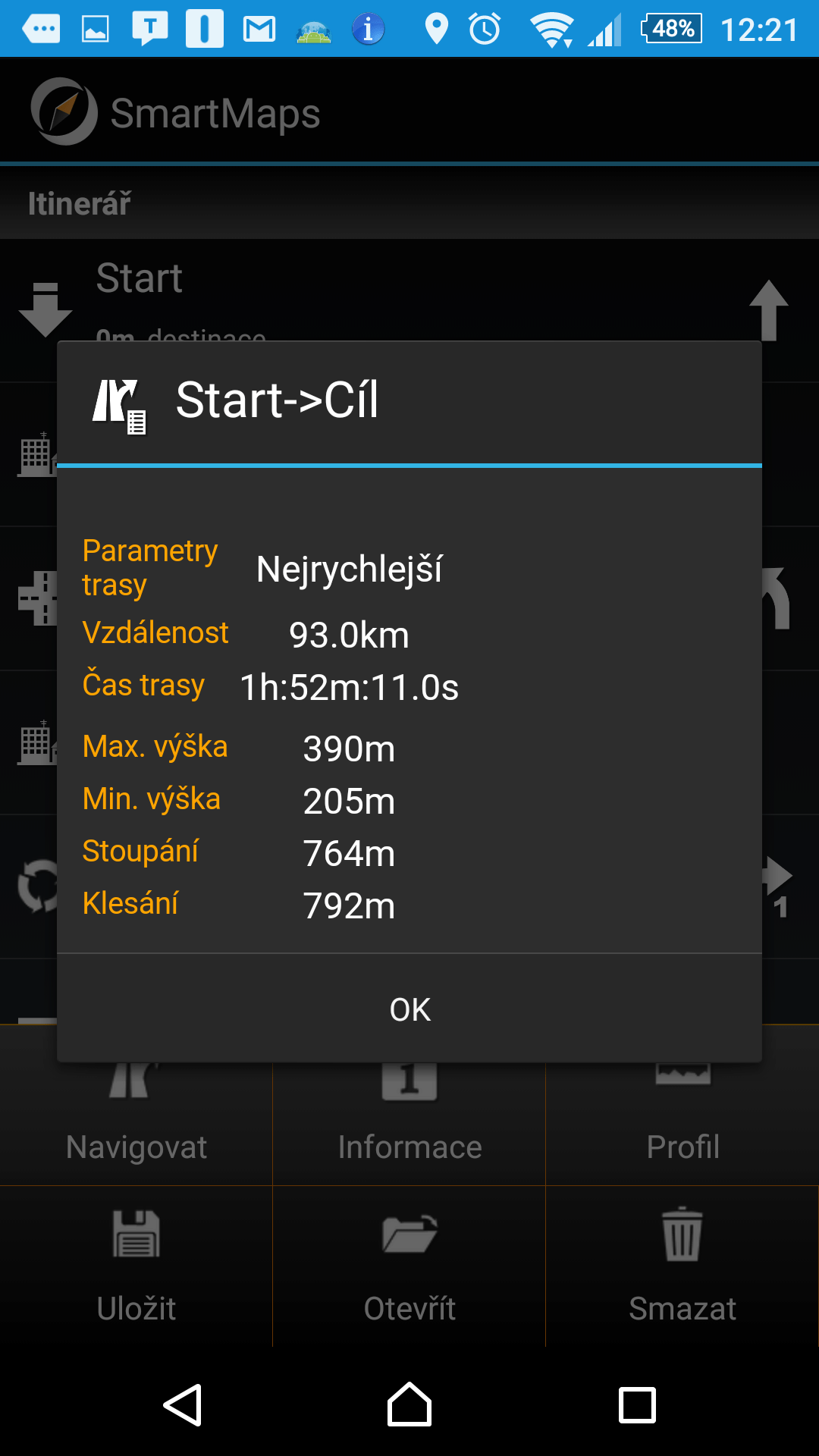The image size is (819, 1456).
Task: Go to the home screen
Action: point(409,1404)
